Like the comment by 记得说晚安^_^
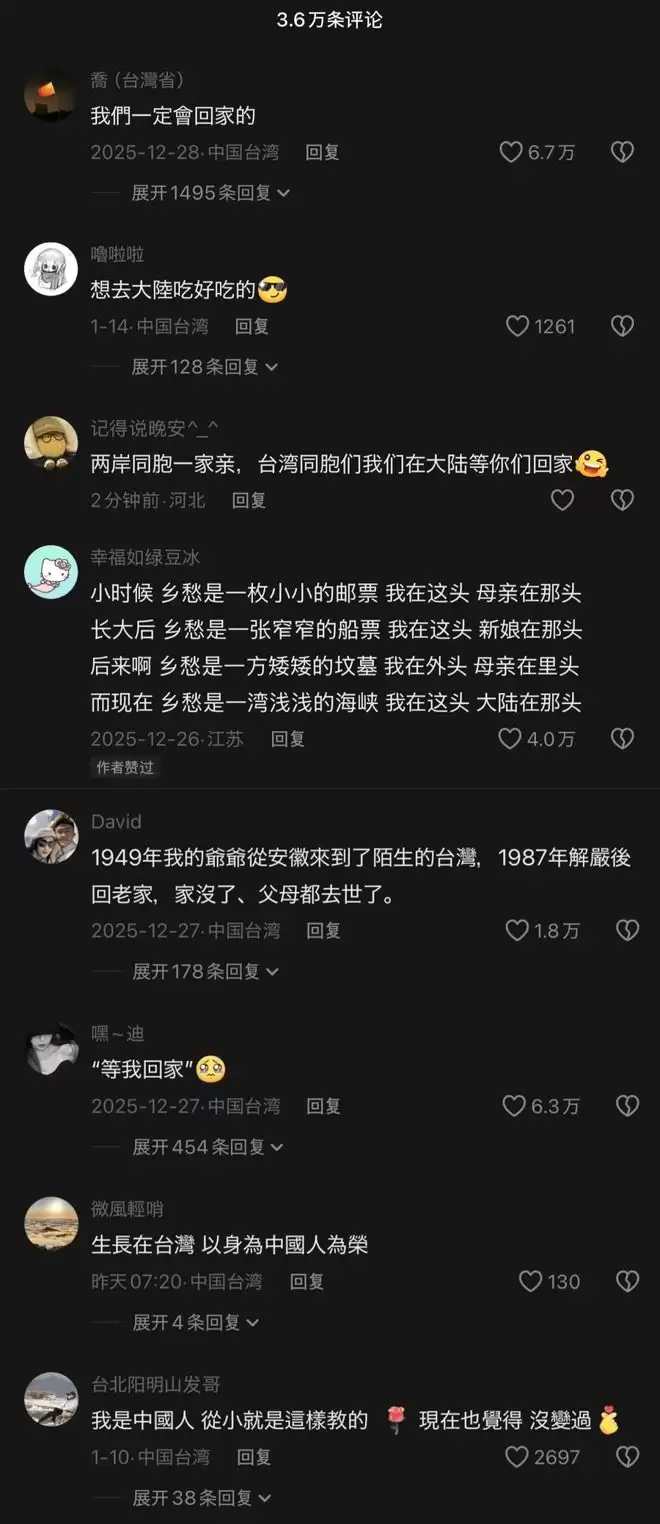 click(563, 500)
